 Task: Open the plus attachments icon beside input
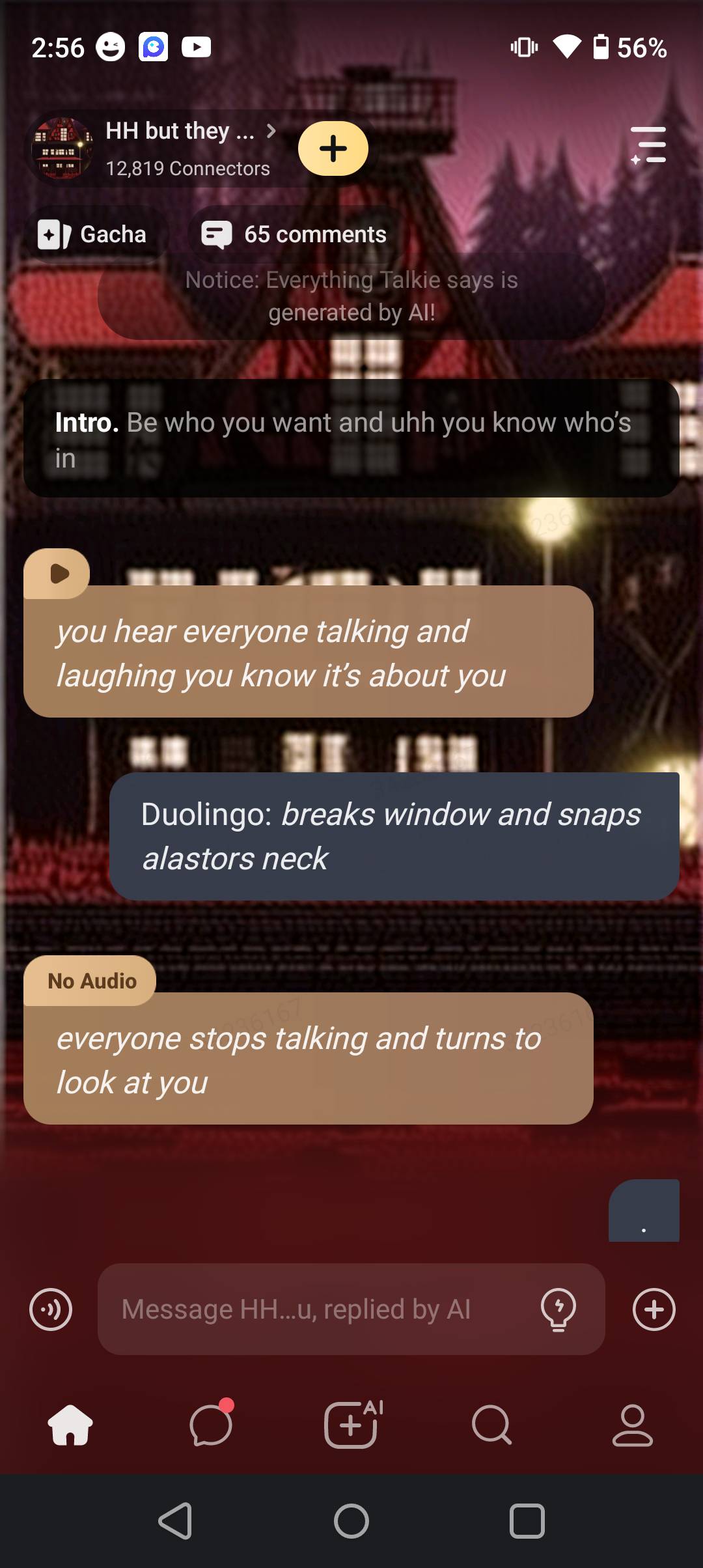654,1309
